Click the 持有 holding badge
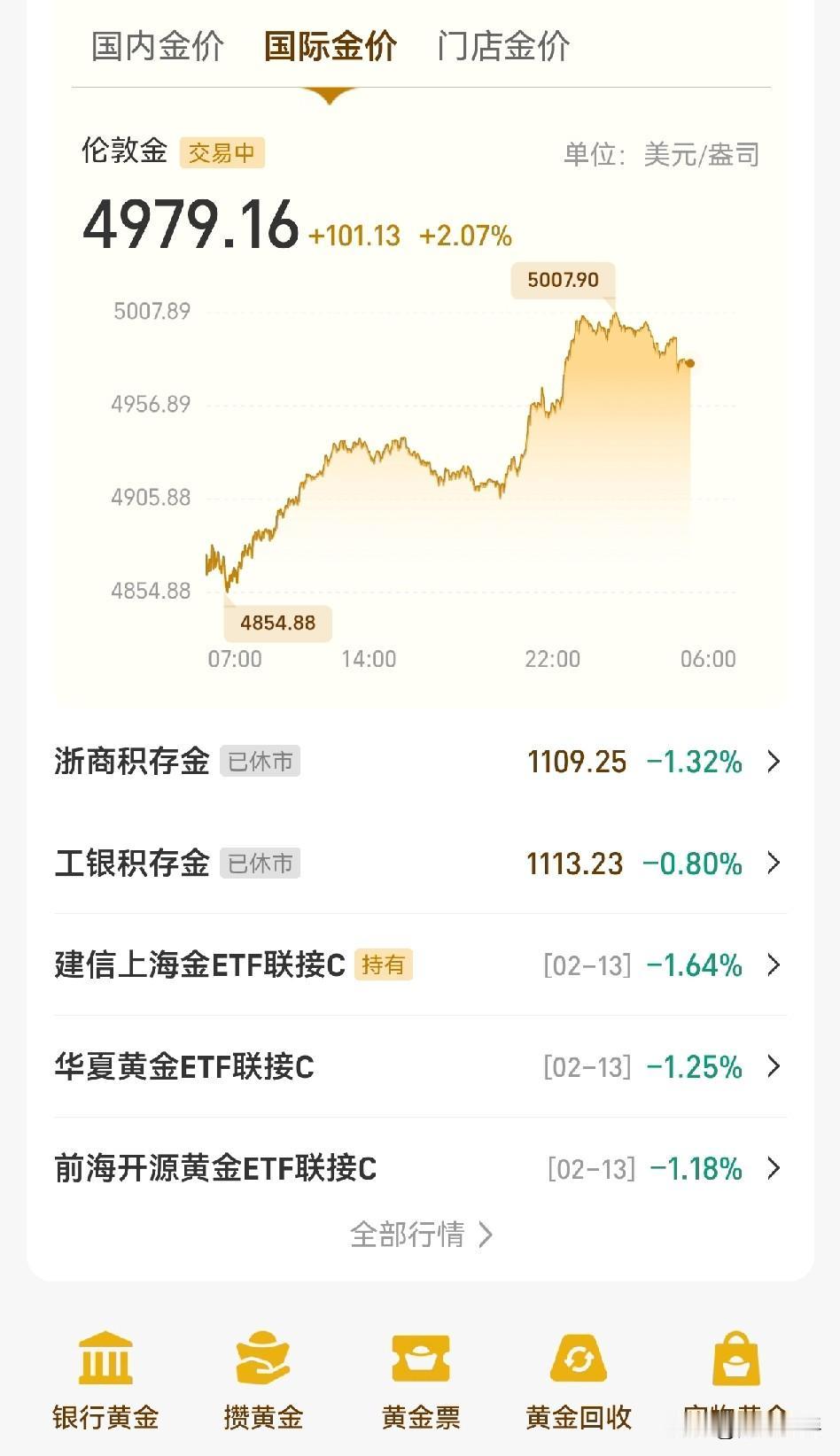840x1456 pixels. [x=385, y=965]
